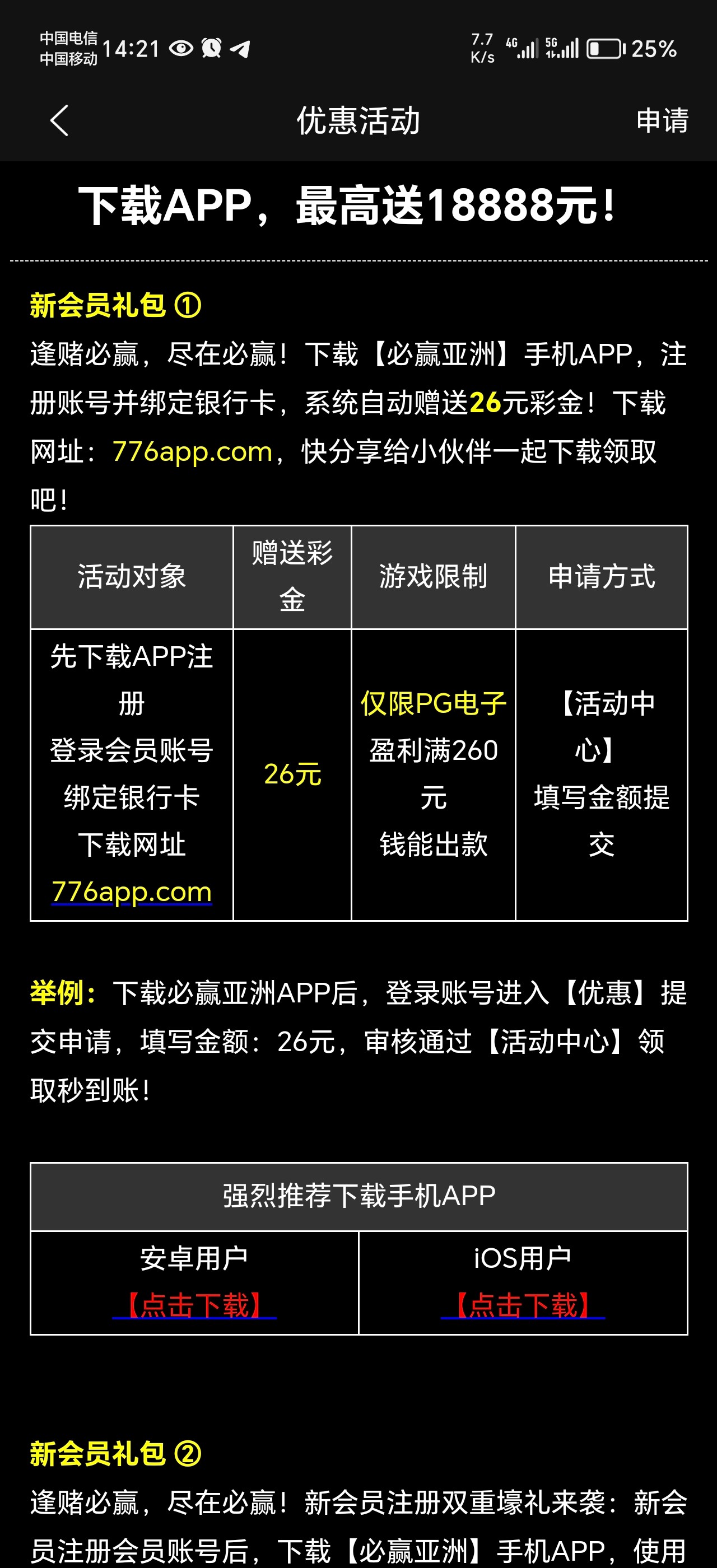Tap the 申请 button at the top right

[663, 120]
